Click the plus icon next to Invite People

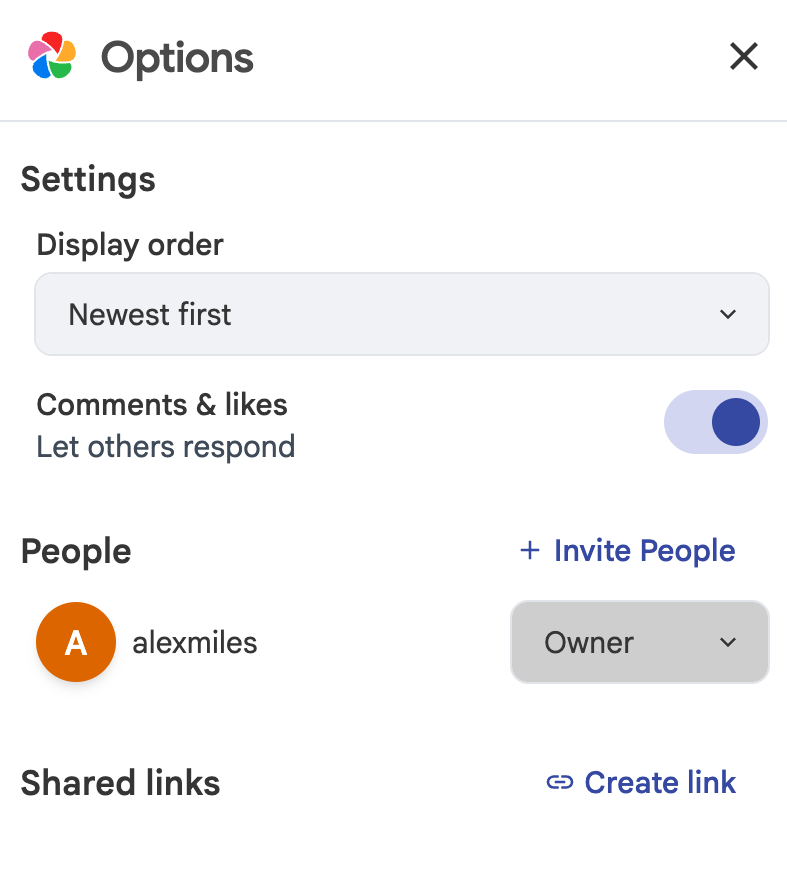point(528,550)
